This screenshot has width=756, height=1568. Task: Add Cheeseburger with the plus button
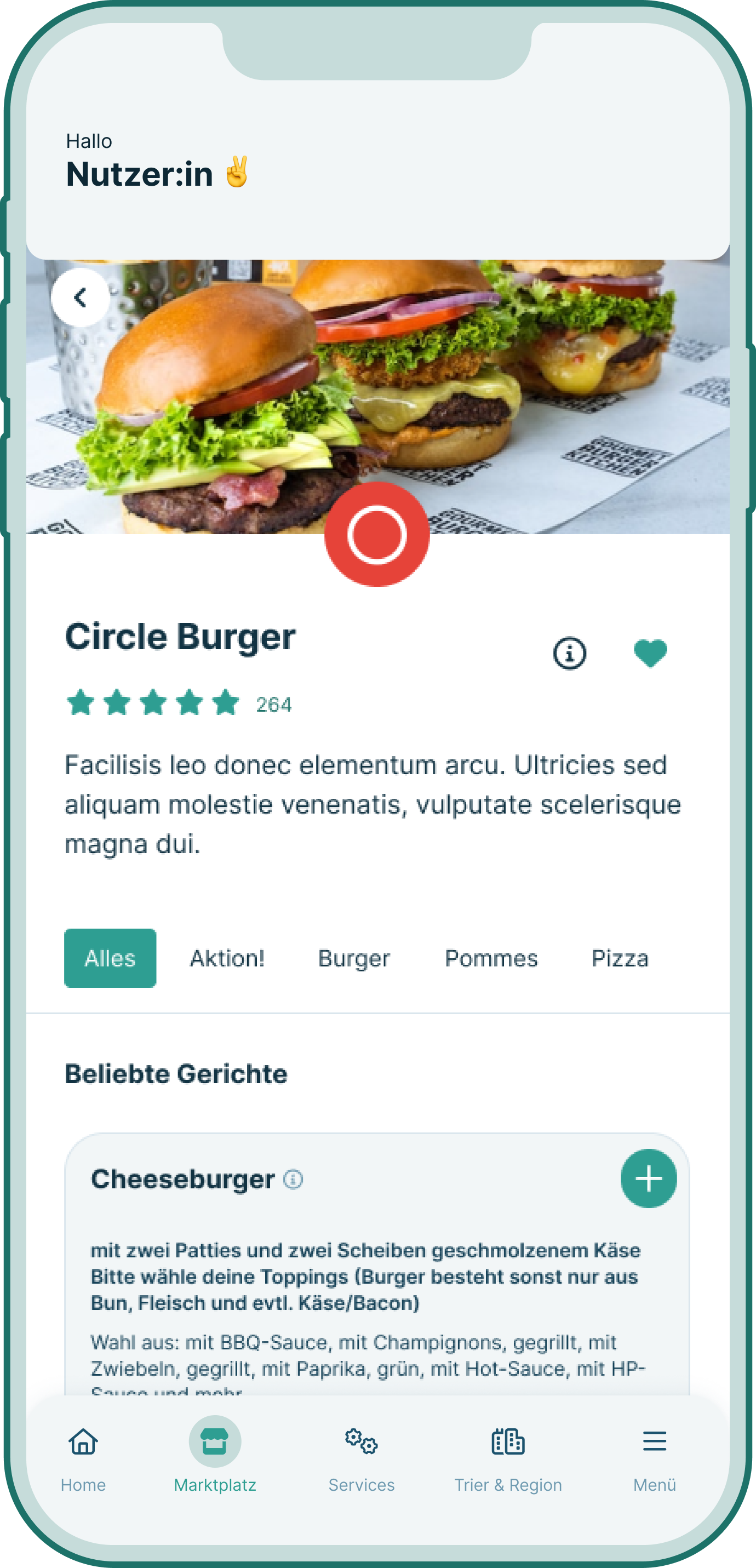click(648, 1178)
